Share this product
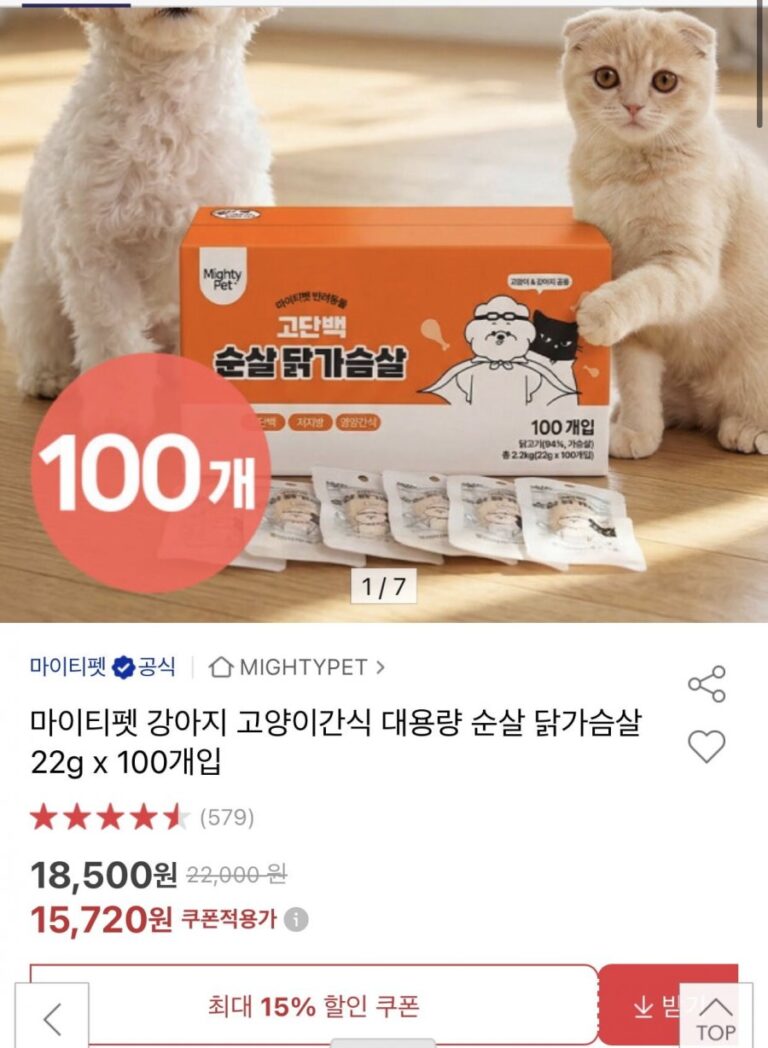Viewport: 768px width, 1048px height. pos(706,685)
